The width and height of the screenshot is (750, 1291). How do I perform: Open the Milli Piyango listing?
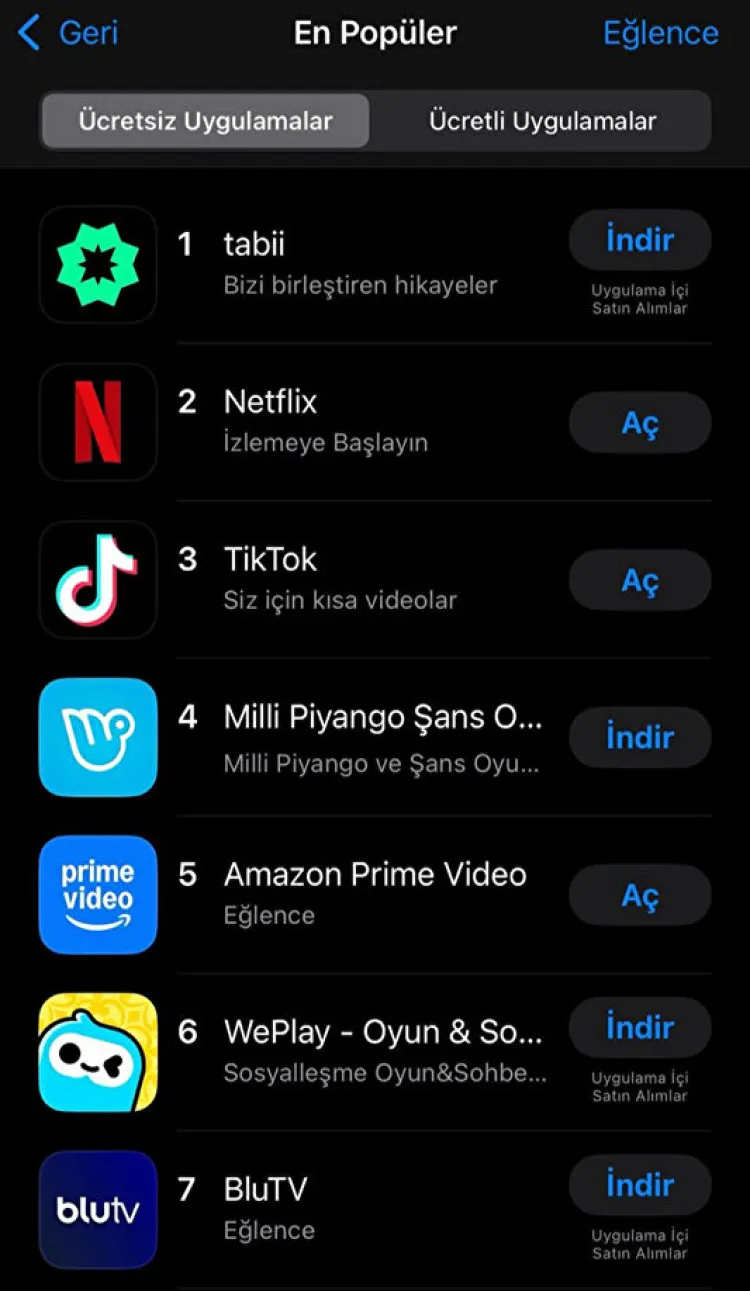pyautogui.click(x=382, y=738)
